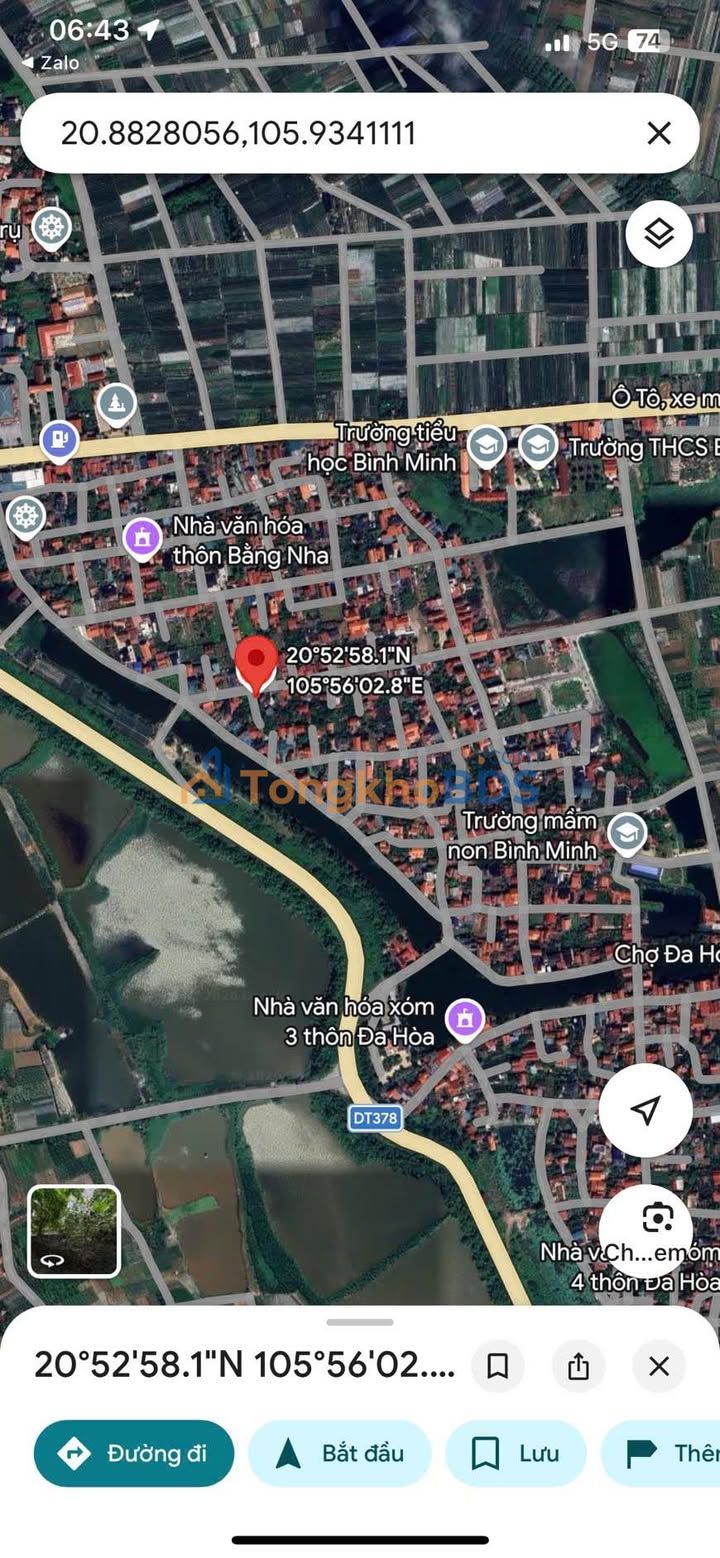720x1558 pixels.
Task: Open the map layers selector
Action: (658, 234)
